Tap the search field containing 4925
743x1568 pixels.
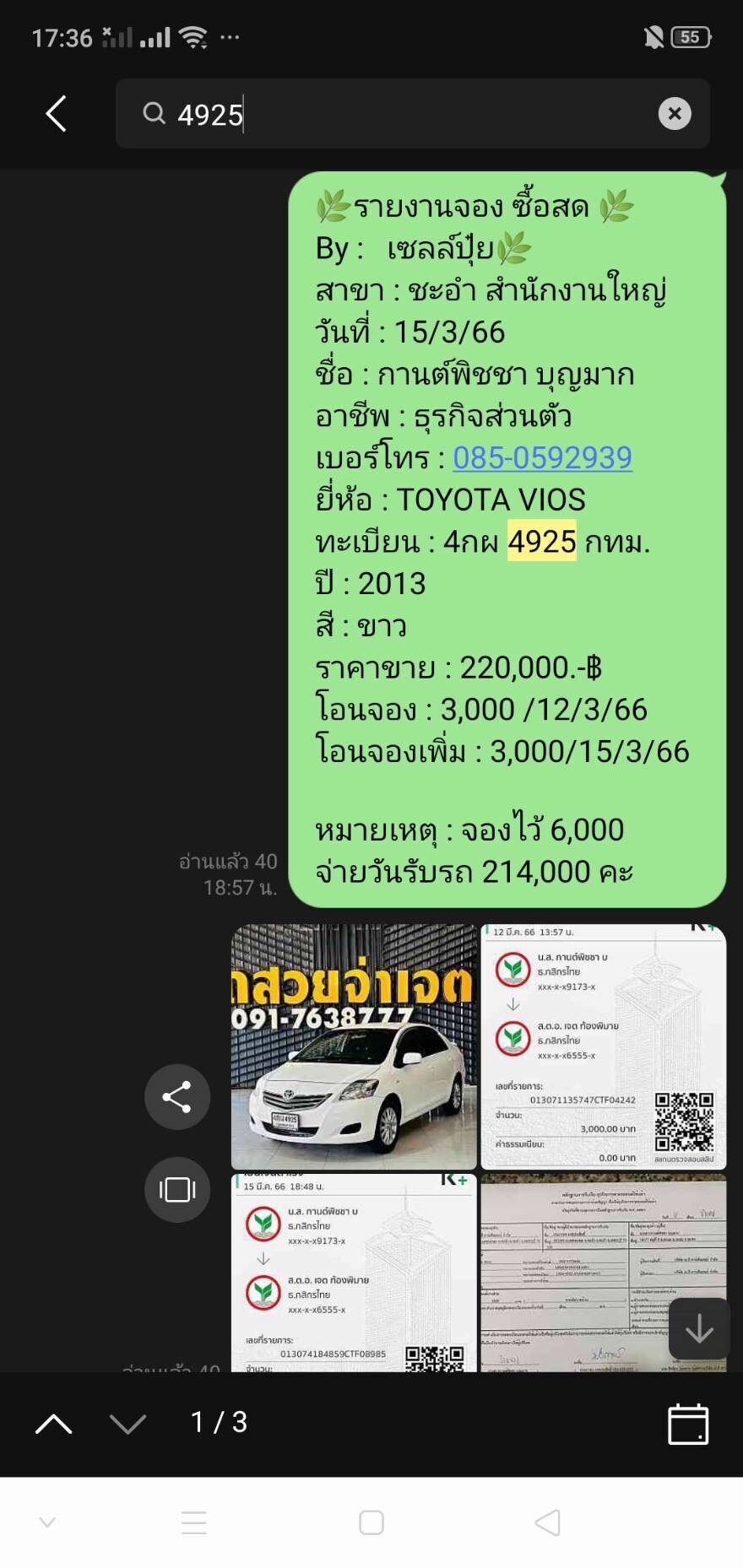413,114
